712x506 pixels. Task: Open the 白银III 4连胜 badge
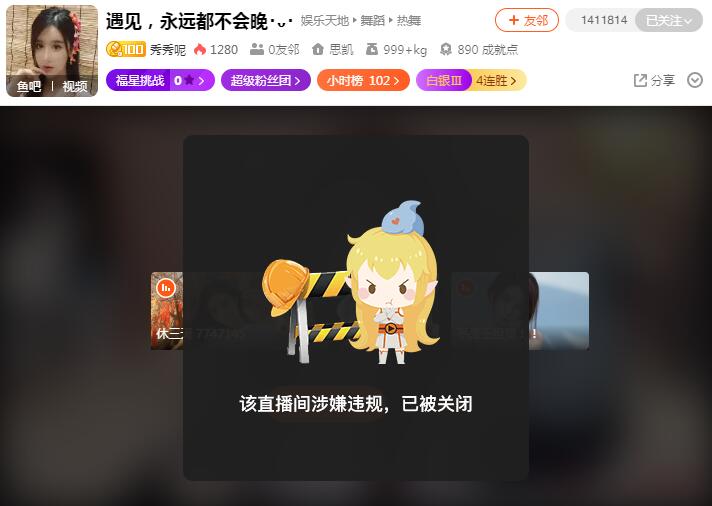click(471, 80)
